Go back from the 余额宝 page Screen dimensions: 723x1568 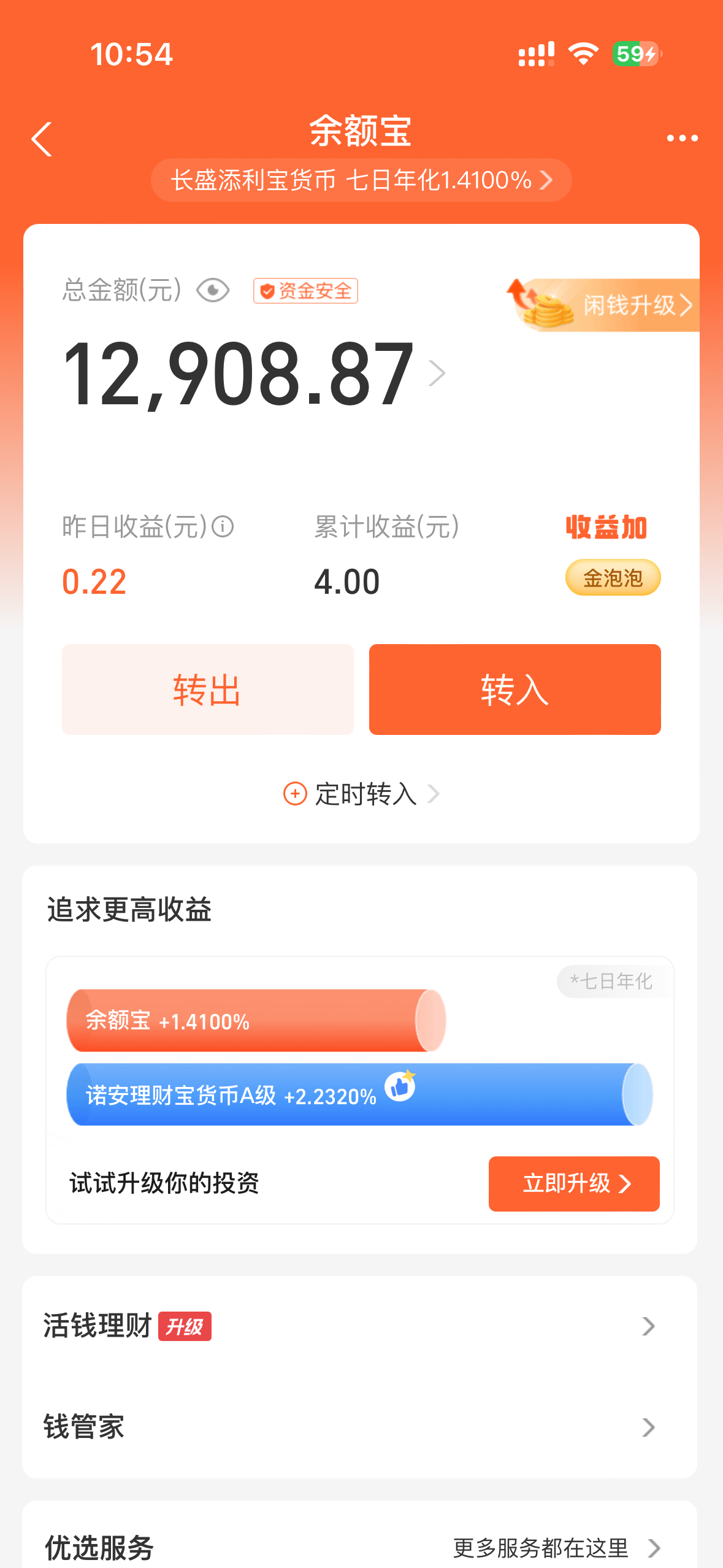[42, 139]
